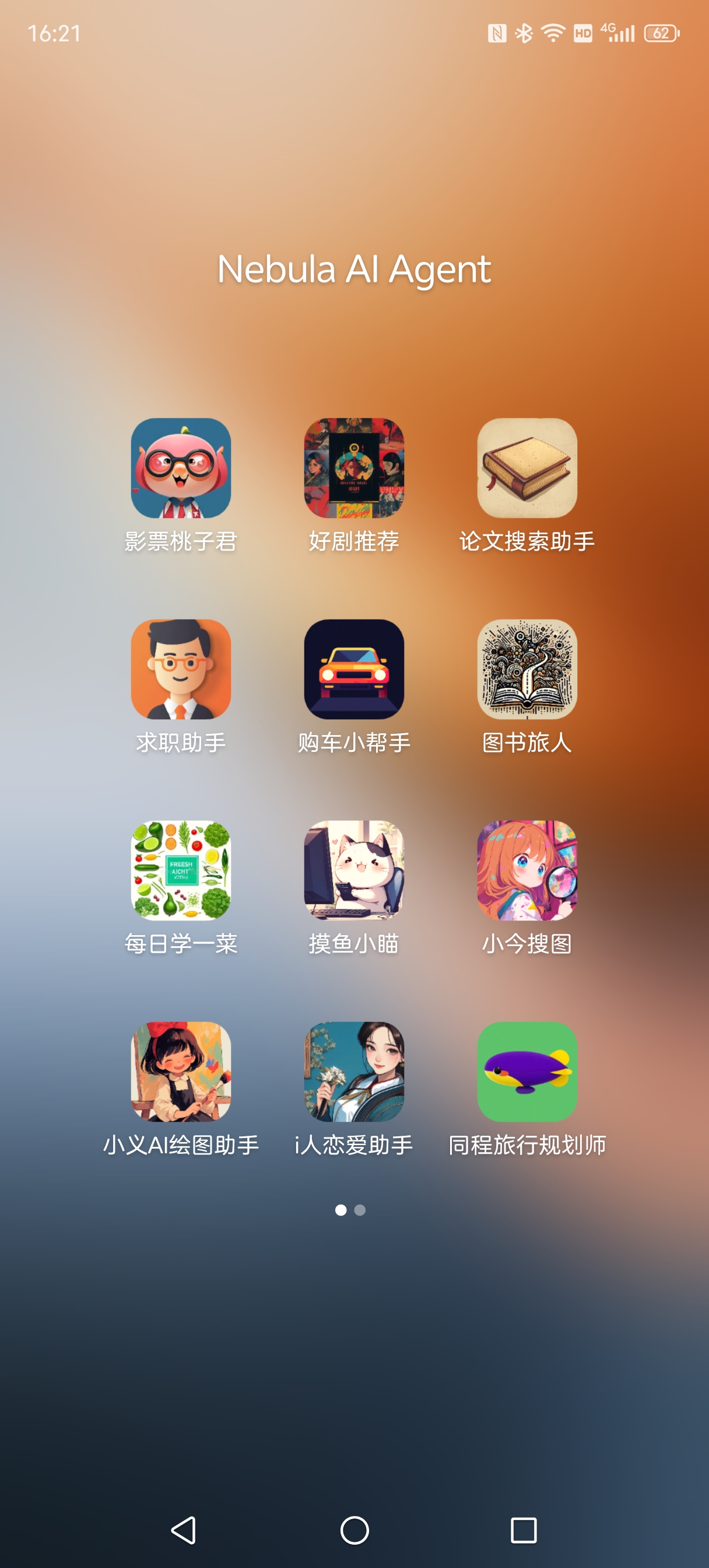The width and height of the screenshot is (709, 1568).
Task: Open the 小今搜图 app
Action: point(527,870)
